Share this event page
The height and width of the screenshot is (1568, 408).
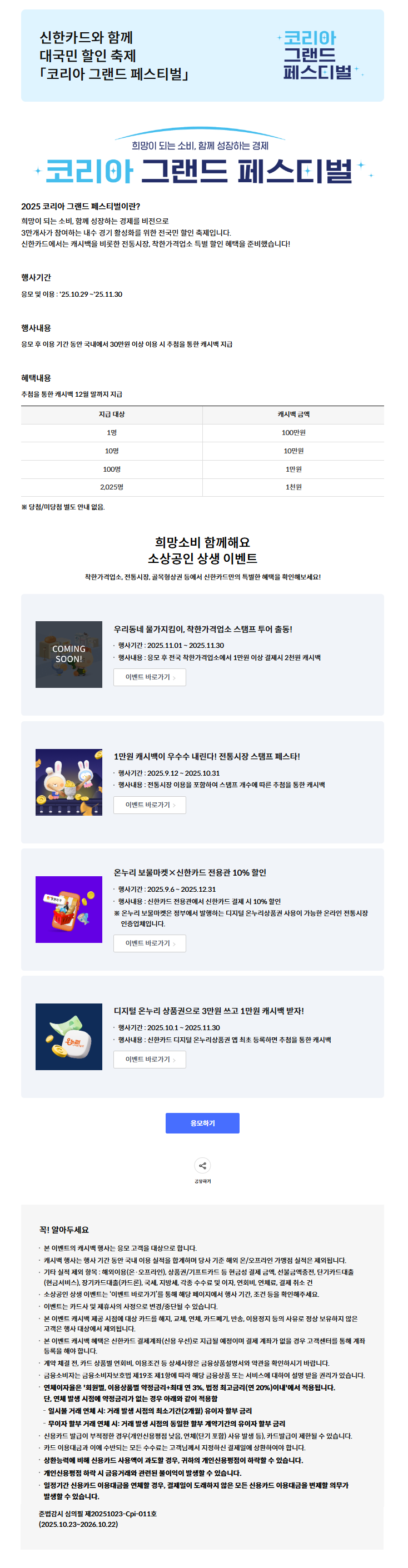click(x=202, y=1166)
